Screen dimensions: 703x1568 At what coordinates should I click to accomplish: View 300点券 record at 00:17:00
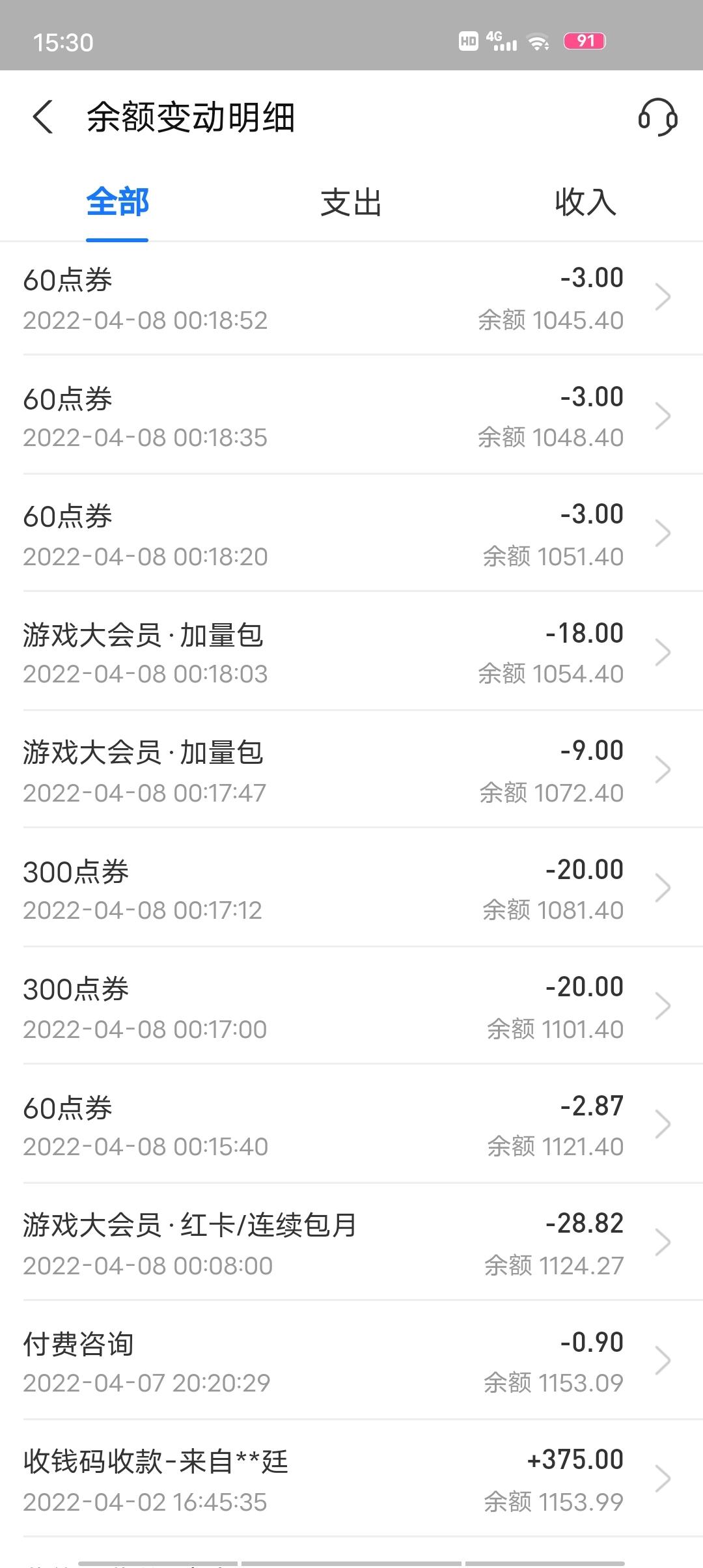pos(351,1006)
